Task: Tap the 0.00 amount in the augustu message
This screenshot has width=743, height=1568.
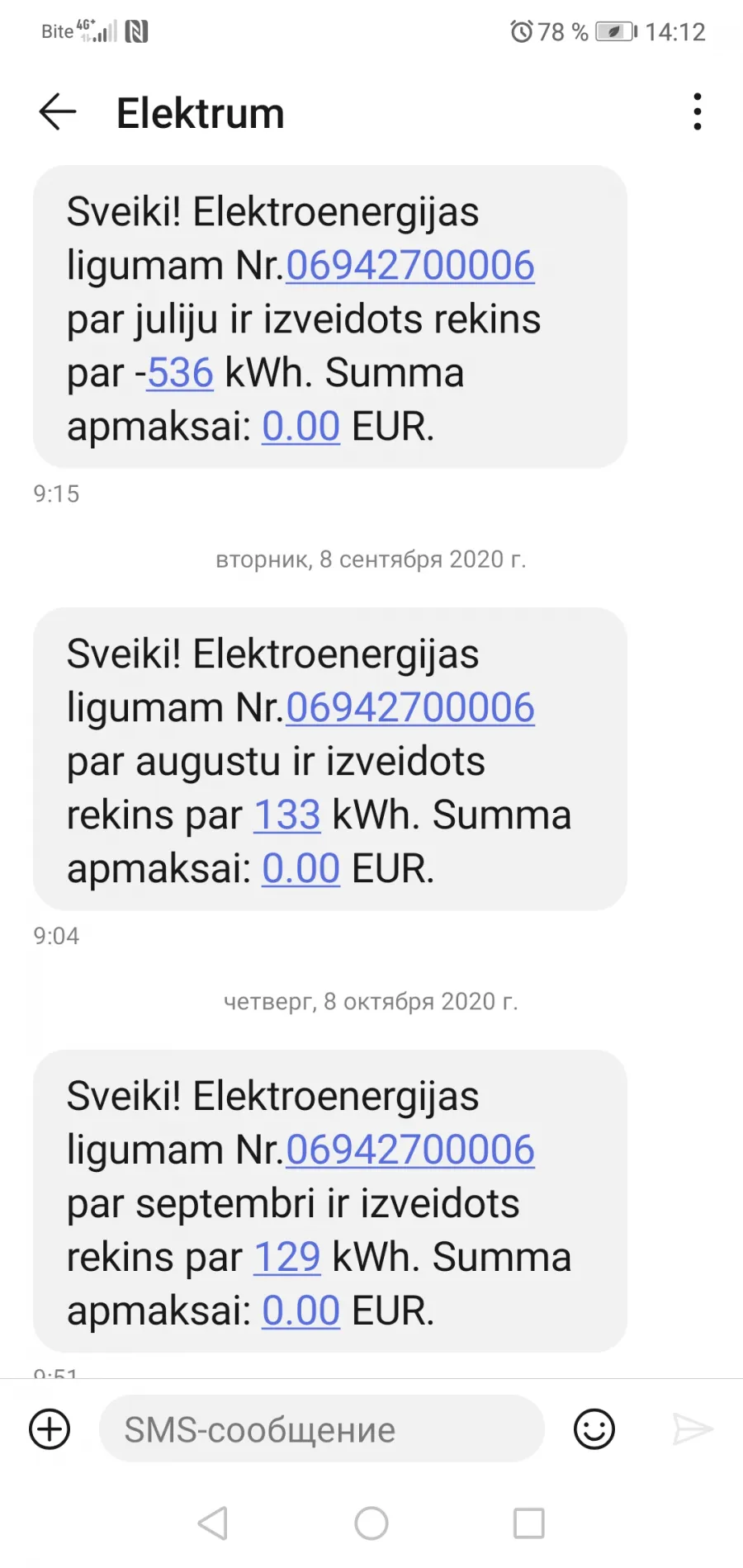Action: tap(301, 869)
